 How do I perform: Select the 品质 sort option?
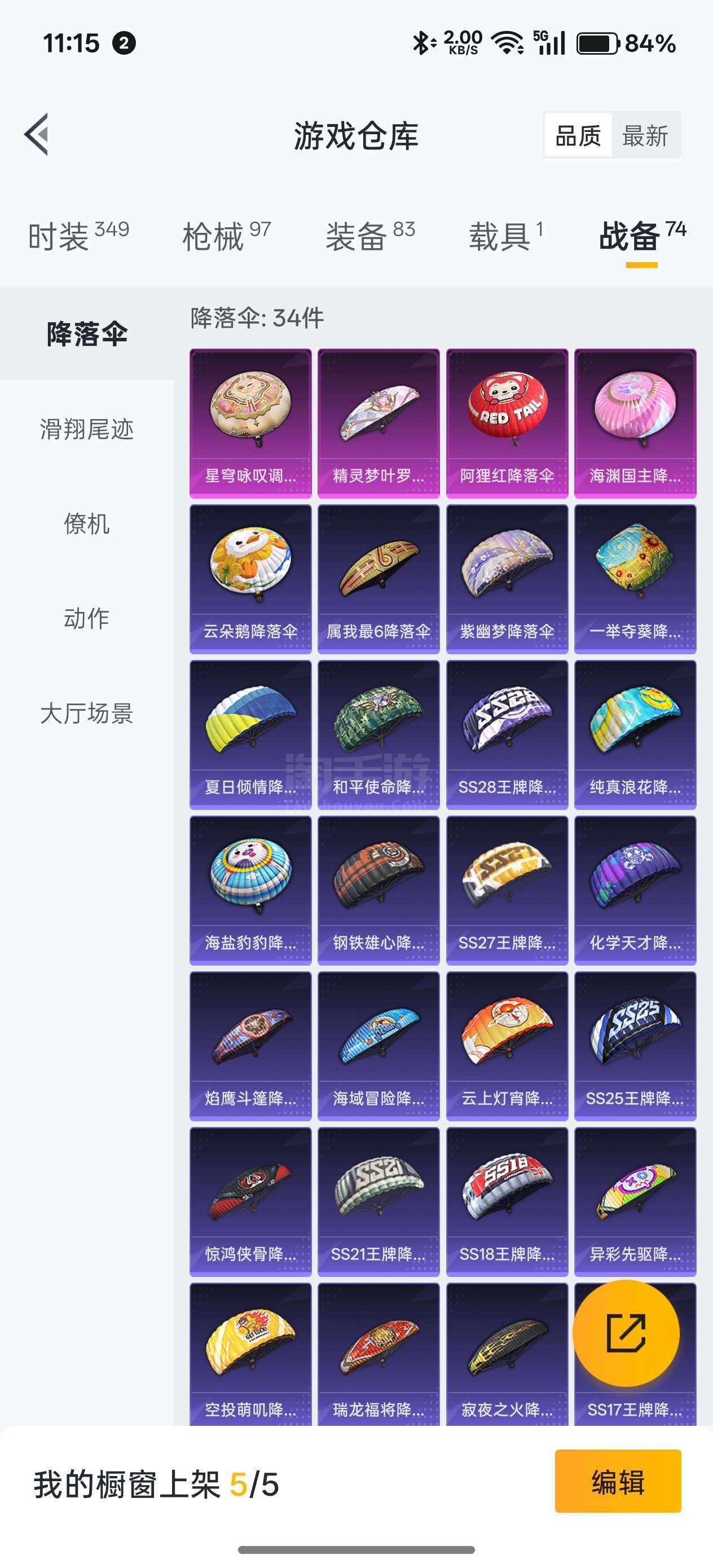pos(578,135)
